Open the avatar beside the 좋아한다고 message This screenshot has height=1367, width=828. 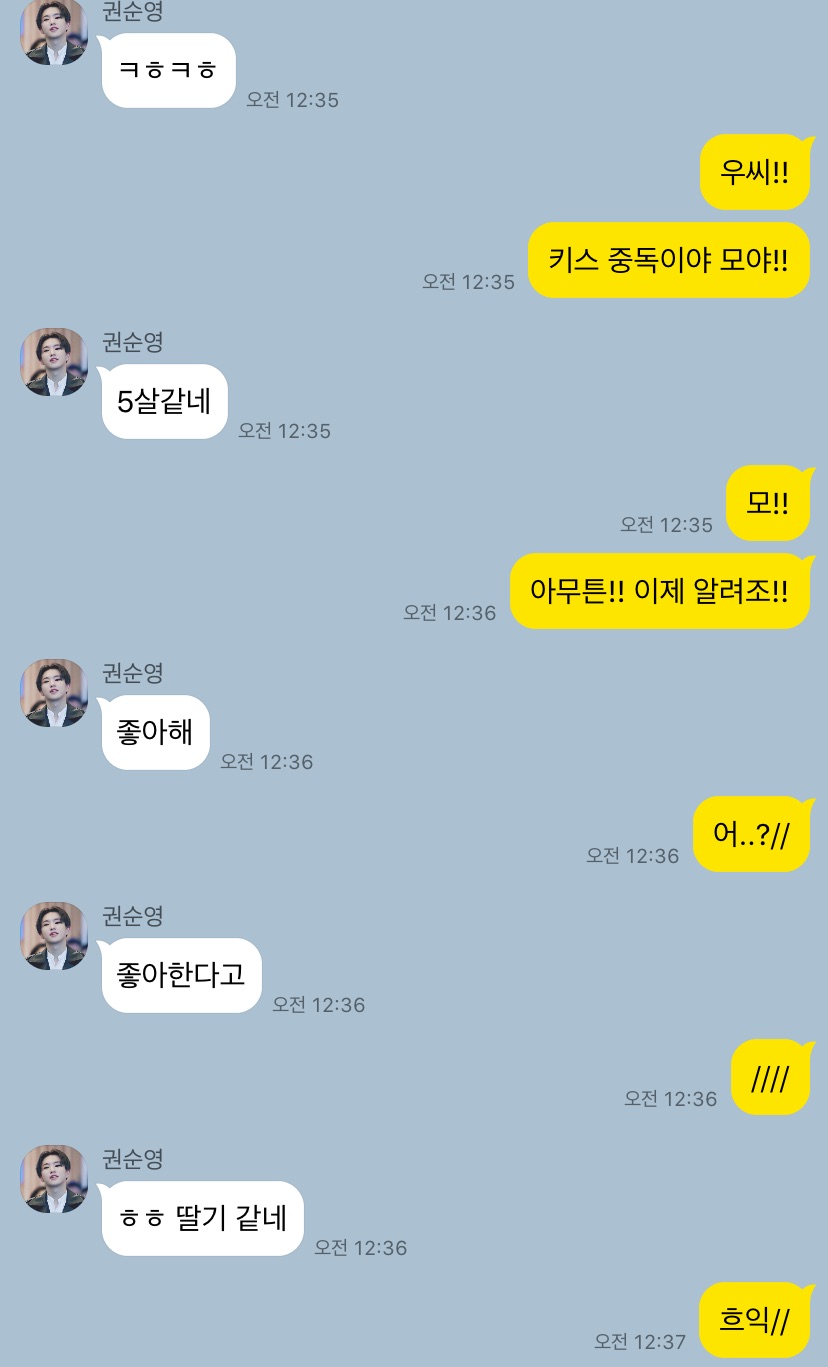(54, 936)
